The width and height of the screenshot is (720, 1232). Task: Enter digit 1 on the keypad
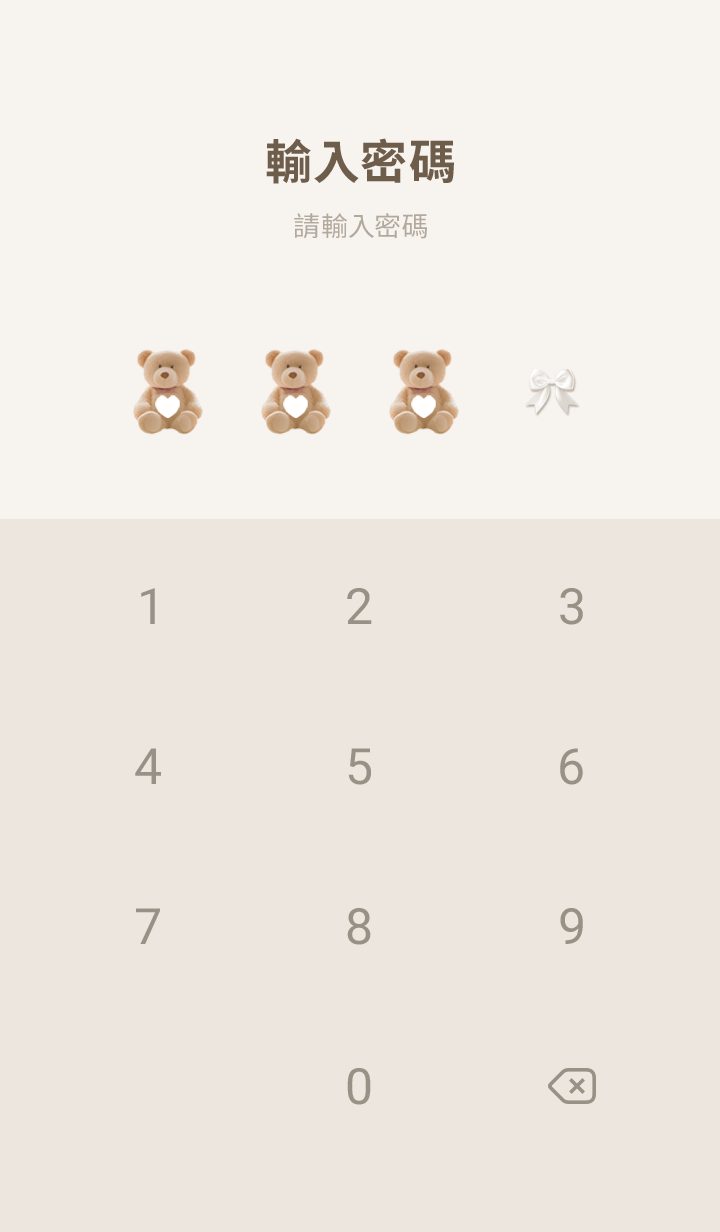(149, 607)
